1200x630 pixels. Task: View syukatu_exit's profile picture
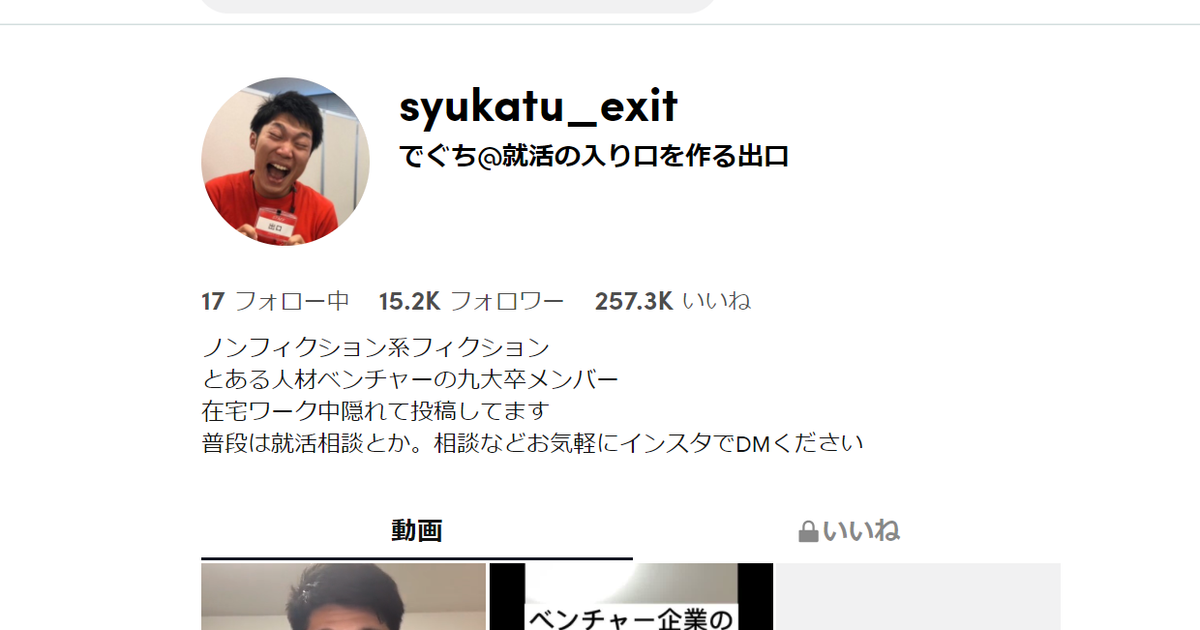click(x=285, y=162)
